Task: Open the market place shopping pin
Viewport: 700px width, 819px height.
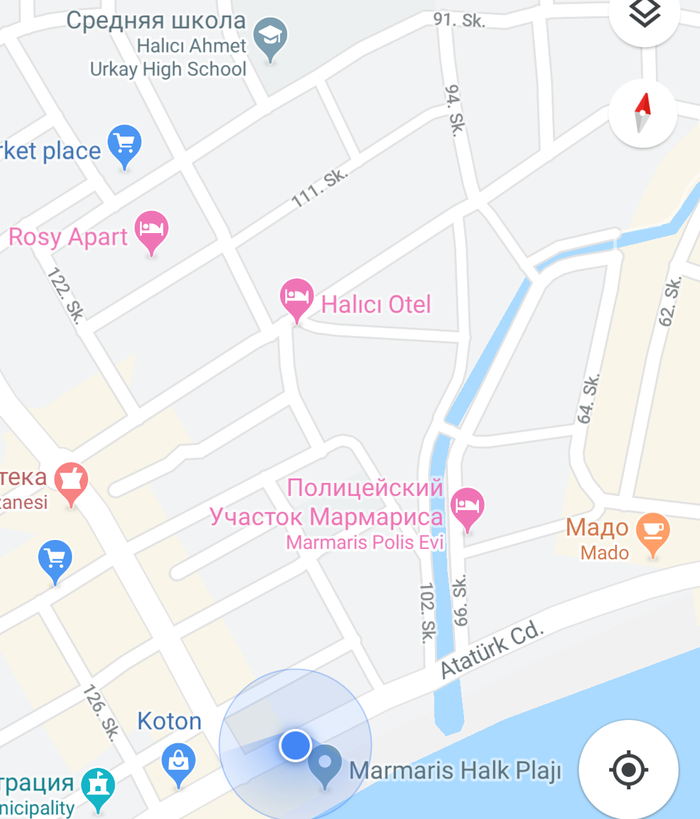Action: pos(124,145)
